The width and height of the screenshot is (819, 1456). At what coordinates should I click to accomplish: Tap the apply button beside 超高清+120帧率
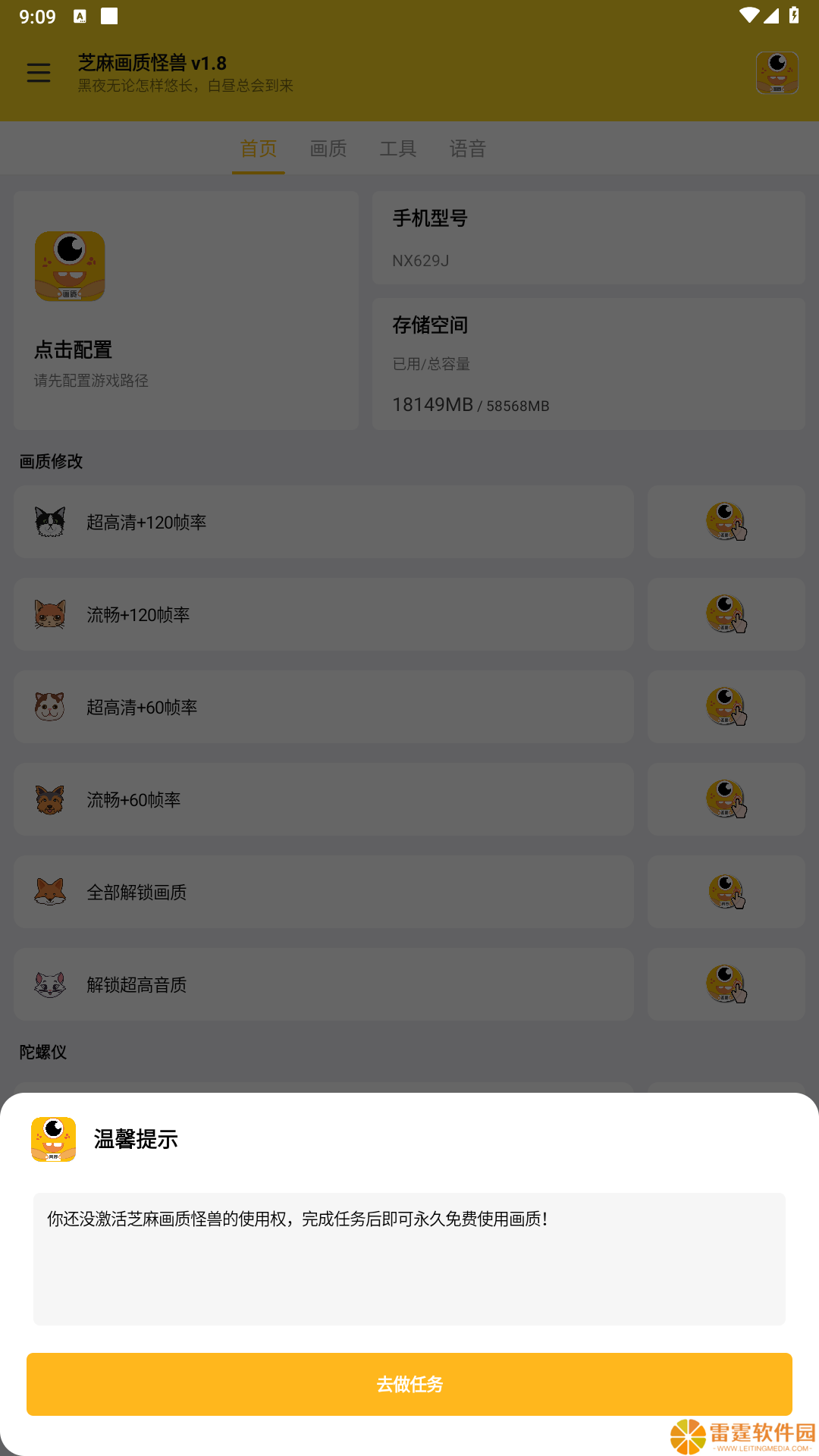coord(726,522)
